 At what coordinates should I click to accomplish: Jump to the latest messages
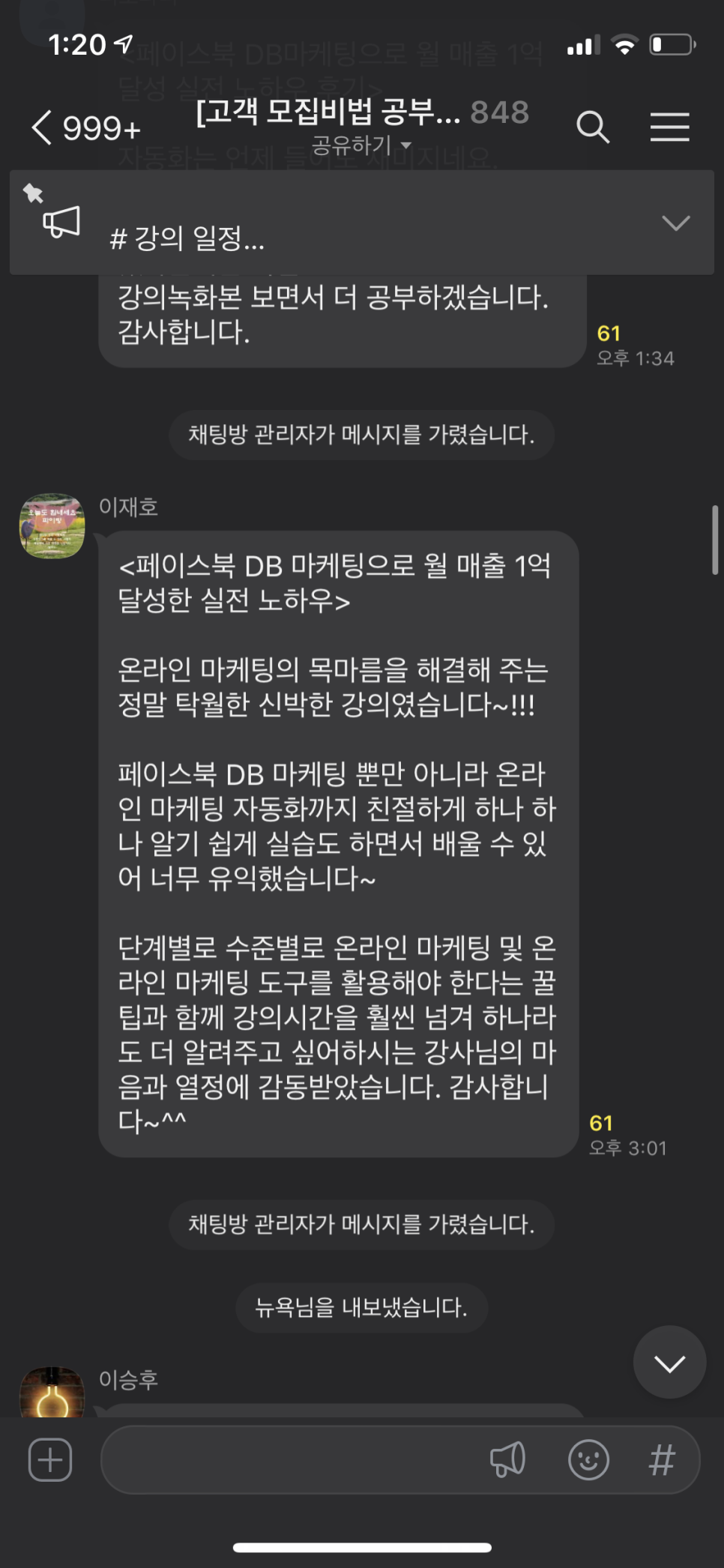(x=669, y=1363)
